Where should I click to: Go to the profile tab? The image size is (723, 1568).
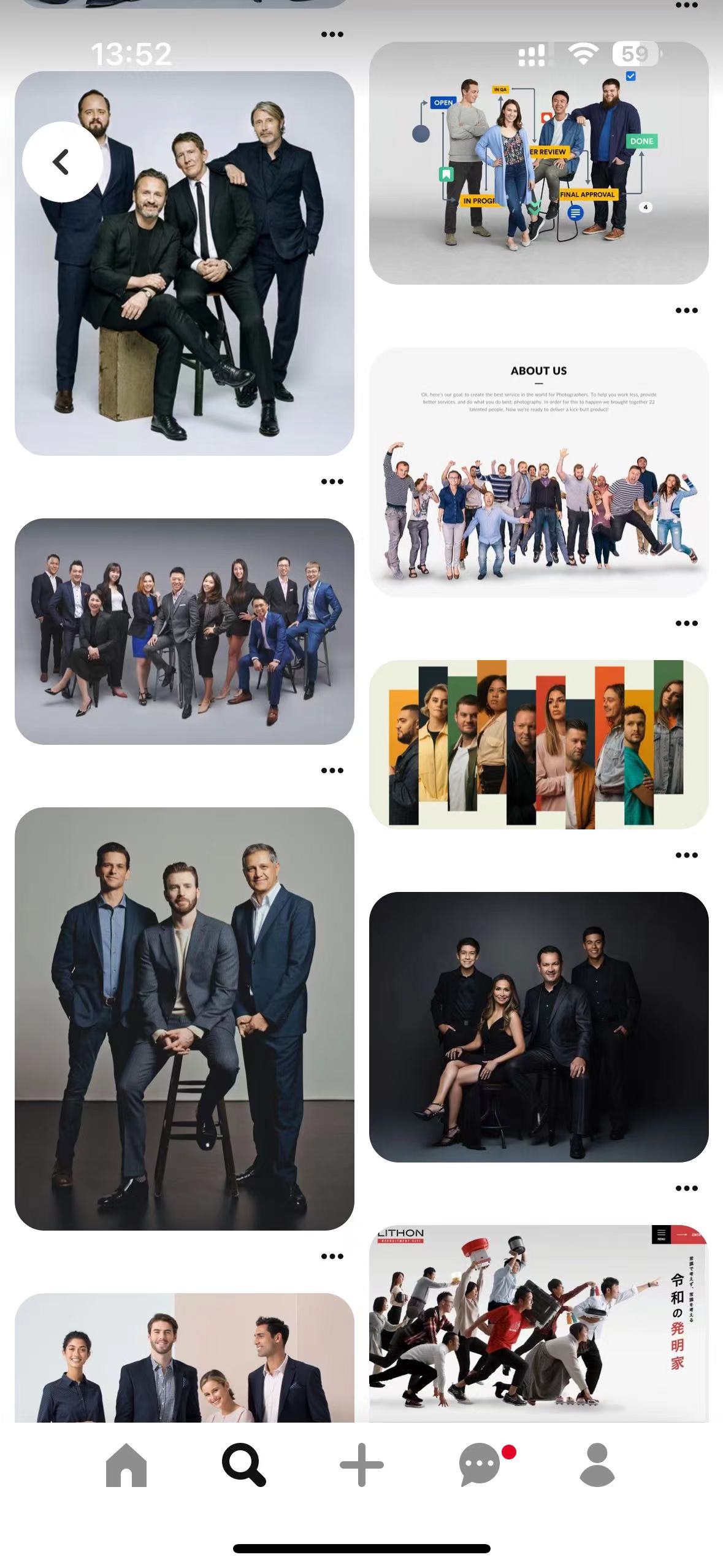pyautogui.click(x=597, y=1465)
